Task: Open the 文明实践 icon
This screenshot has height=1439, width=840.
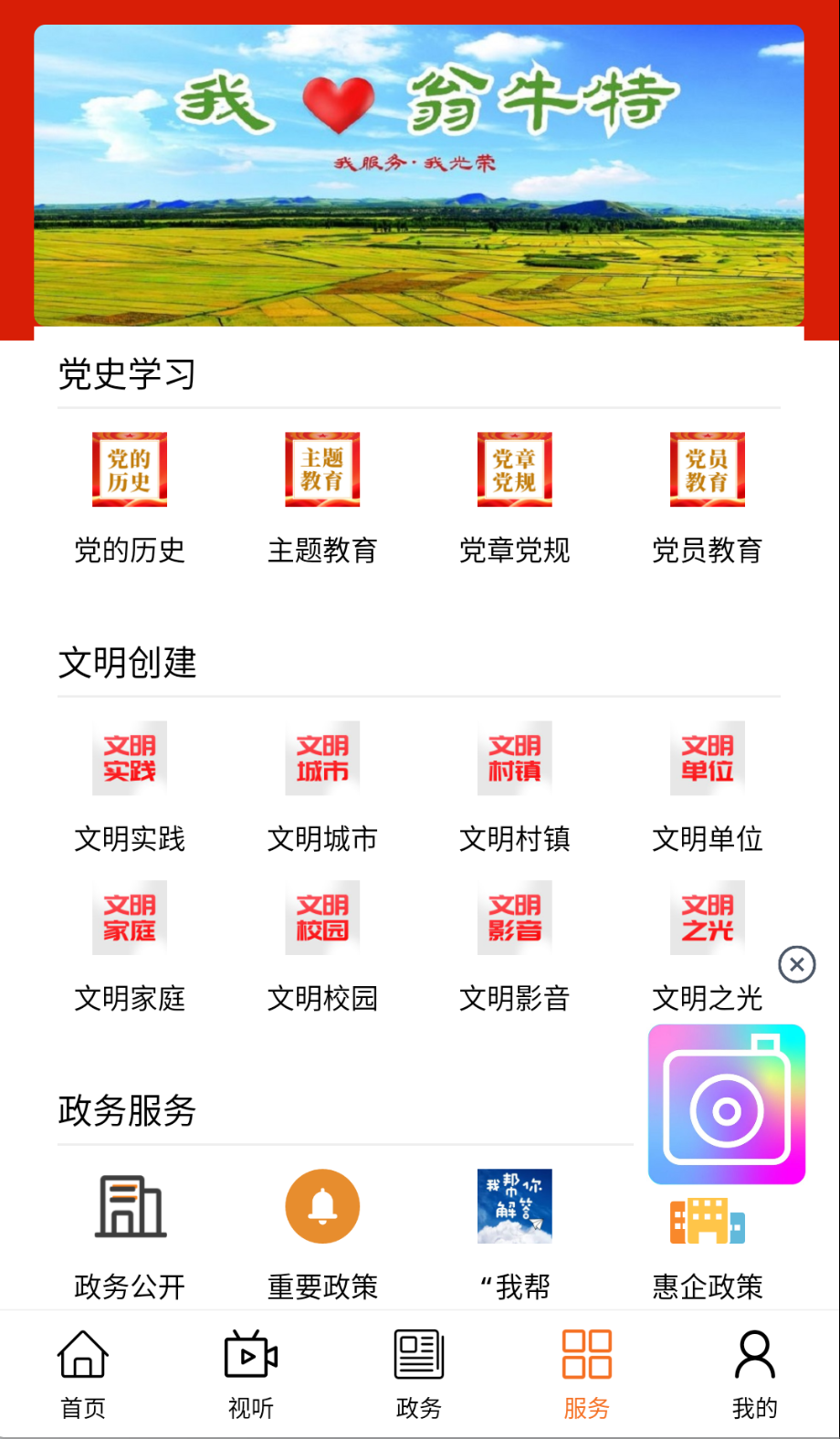Action: (128, 758)
